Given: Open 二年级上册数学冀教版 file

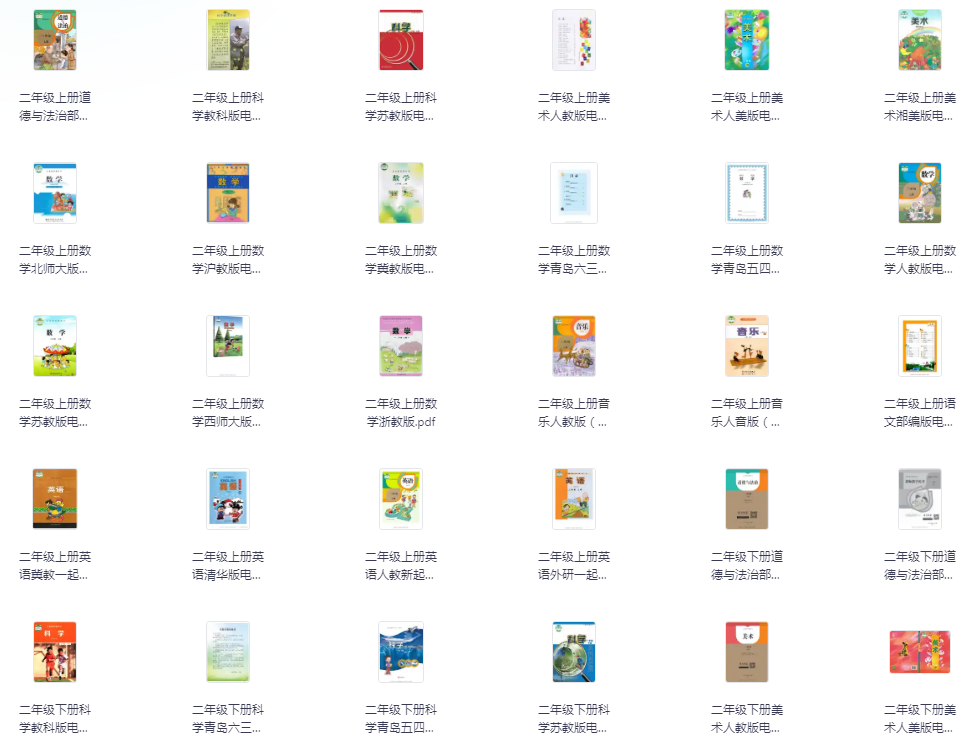Looking at the screenshot, I should click(401, 193).
